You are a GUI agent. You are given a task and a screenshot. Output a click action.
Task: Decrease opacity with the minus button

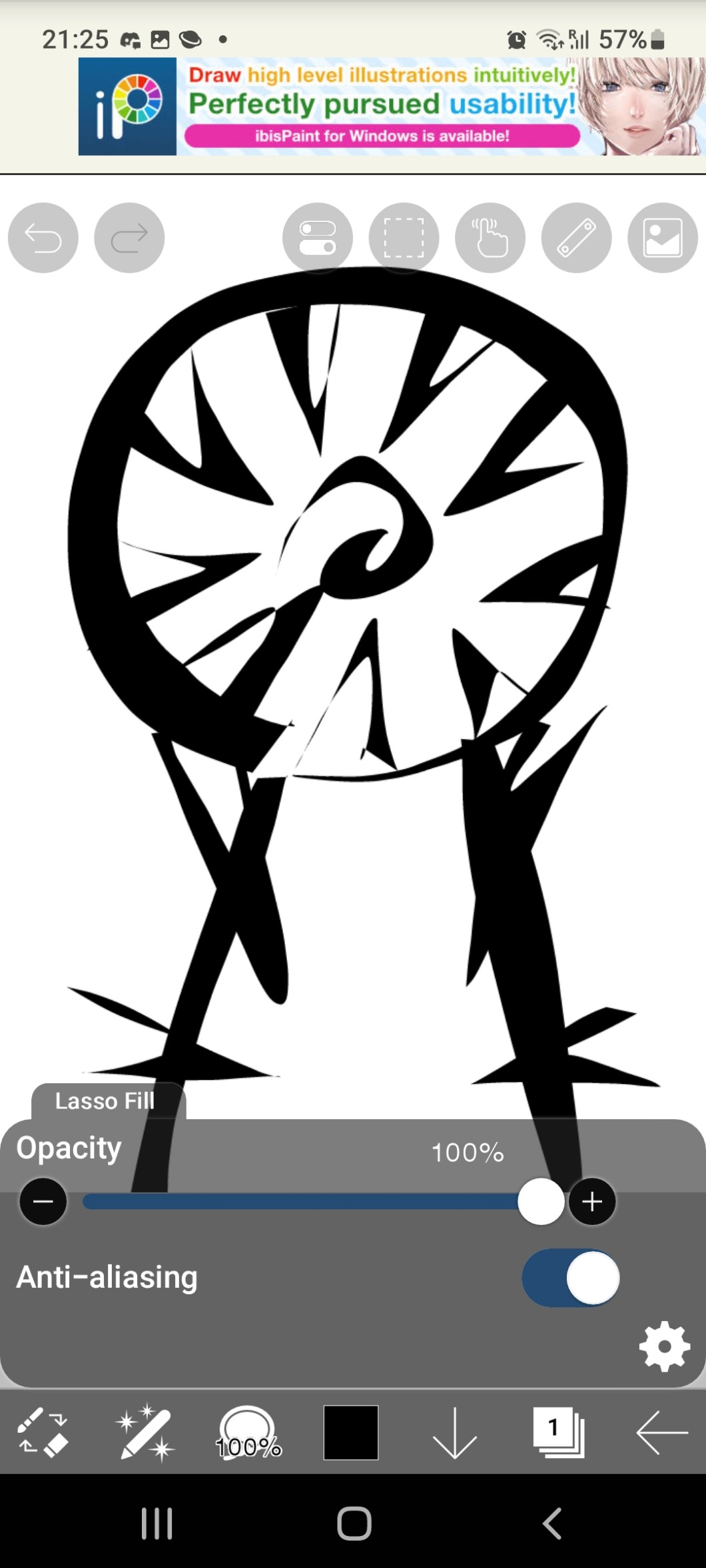pyautogui.click(x=43, y=1201)
